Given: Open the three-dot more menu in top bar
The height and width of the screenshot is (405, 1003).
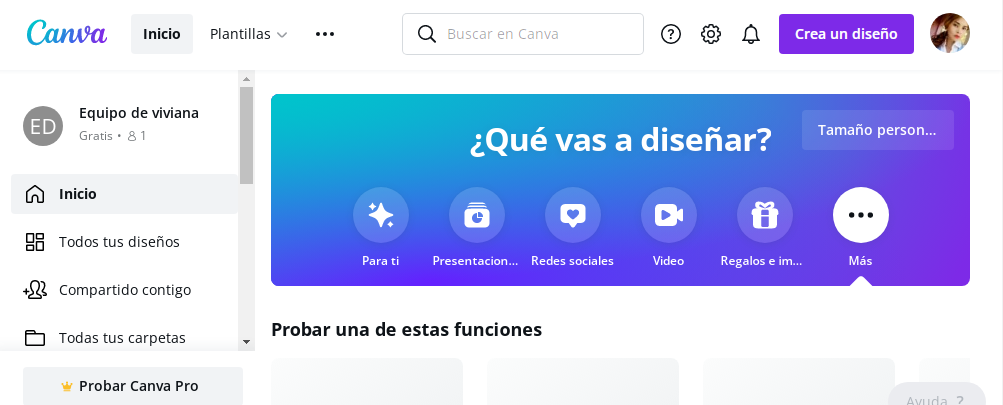Looking at the screenshot, I should (325, 34).
